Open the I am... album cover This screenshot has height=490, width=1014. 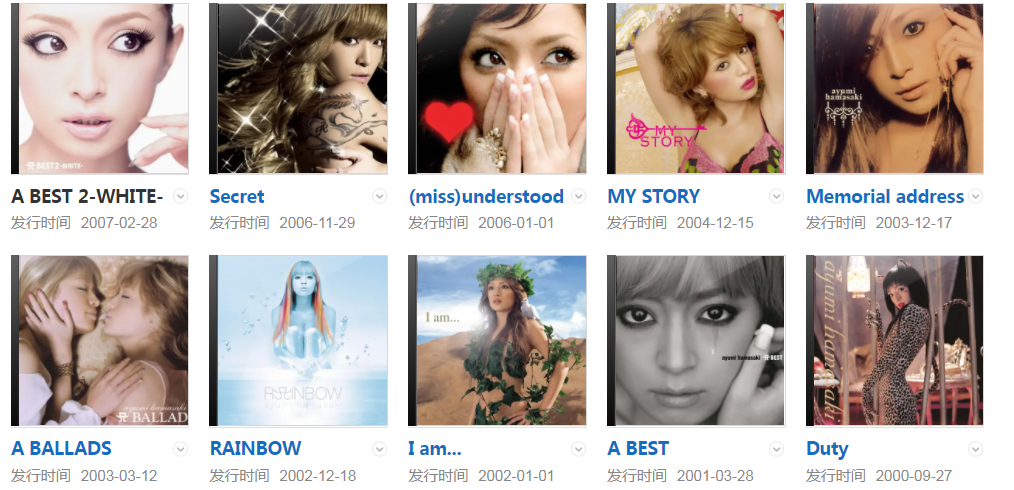[x=497, y=340]
